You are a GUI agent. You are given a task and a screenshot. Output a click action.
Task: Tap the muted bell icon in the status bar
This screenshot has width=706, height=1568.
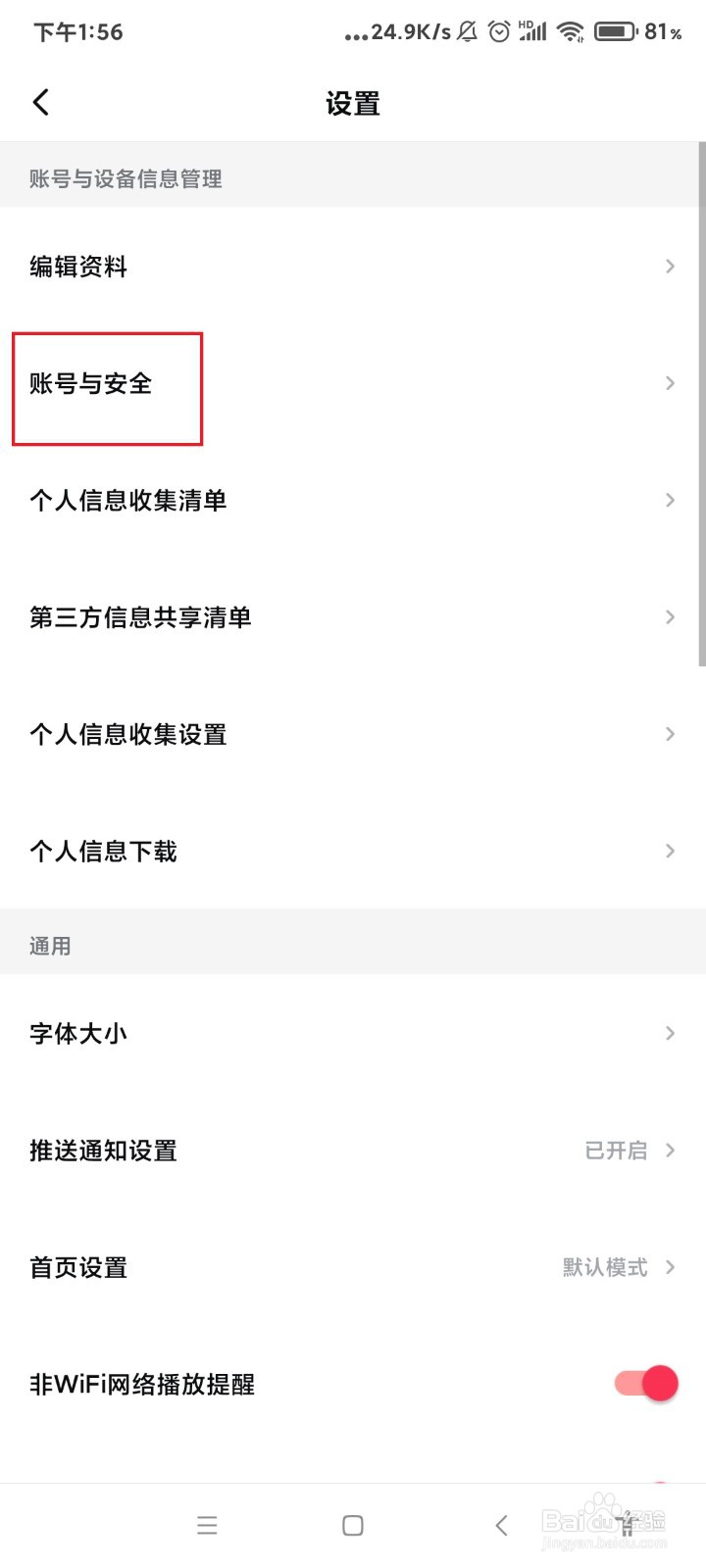[x=466, y=31]
